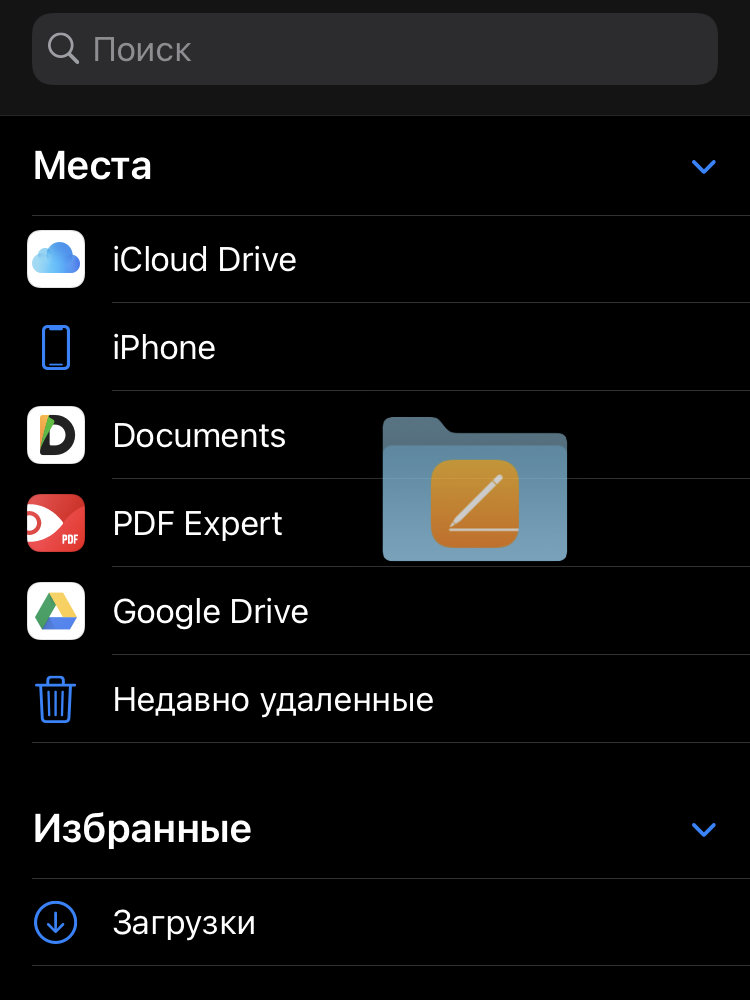Collapse the Избранные section
750x1000 pixels.
704,830
